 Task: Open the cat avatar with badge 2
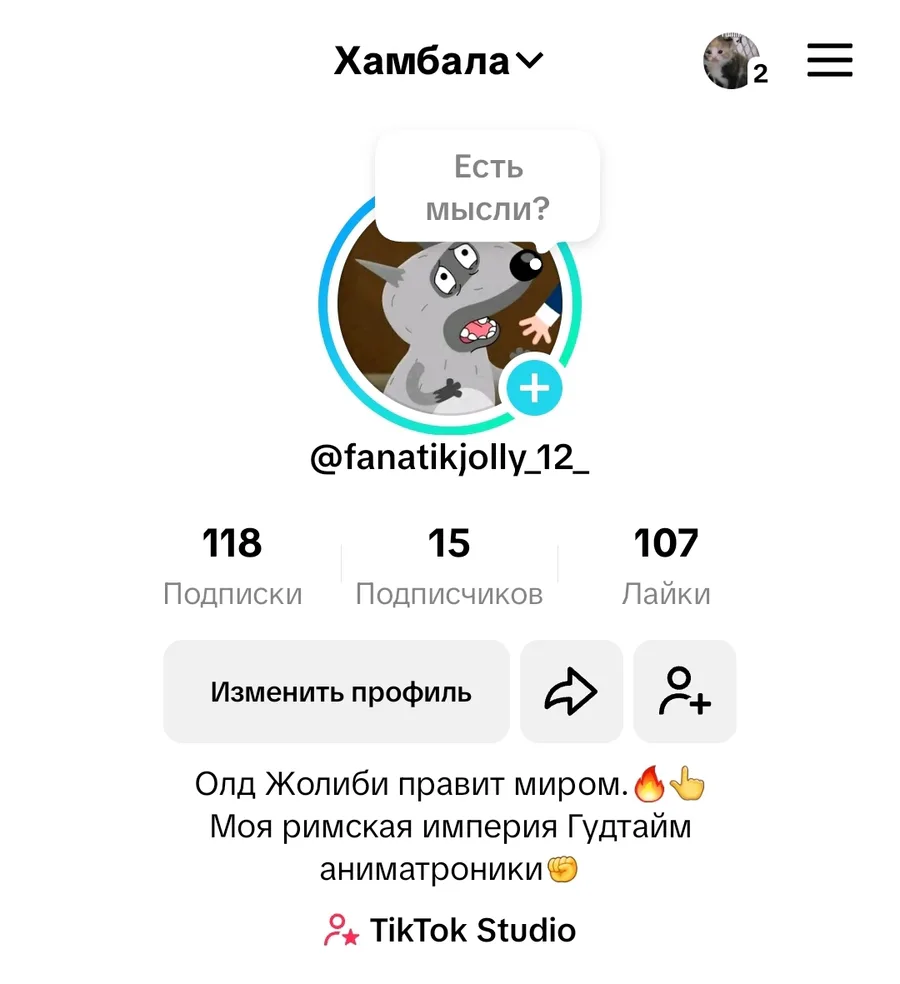[732, 61]
